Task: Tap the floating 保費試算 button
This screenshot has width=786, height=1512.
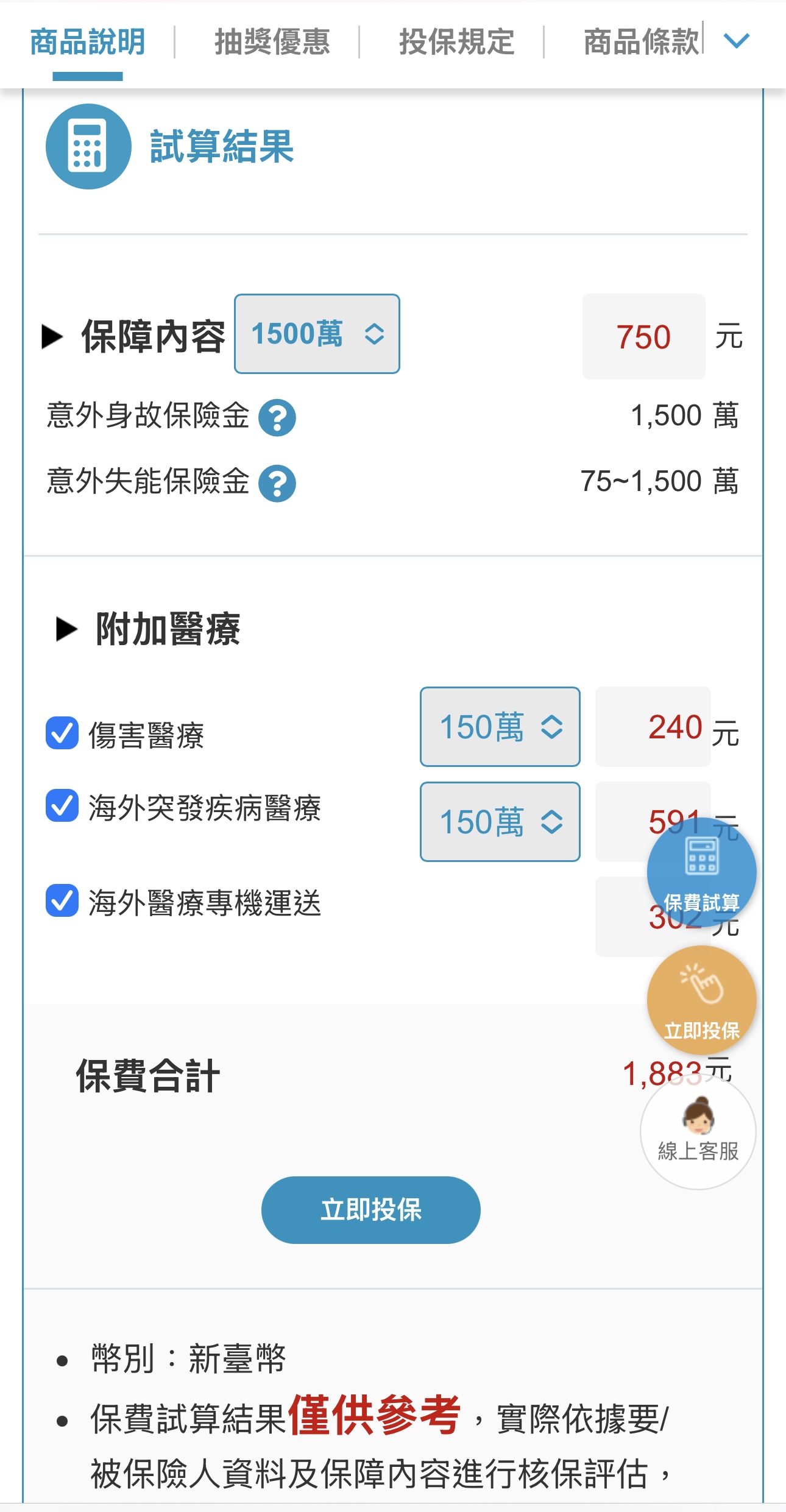Action: tap(701, 872)
